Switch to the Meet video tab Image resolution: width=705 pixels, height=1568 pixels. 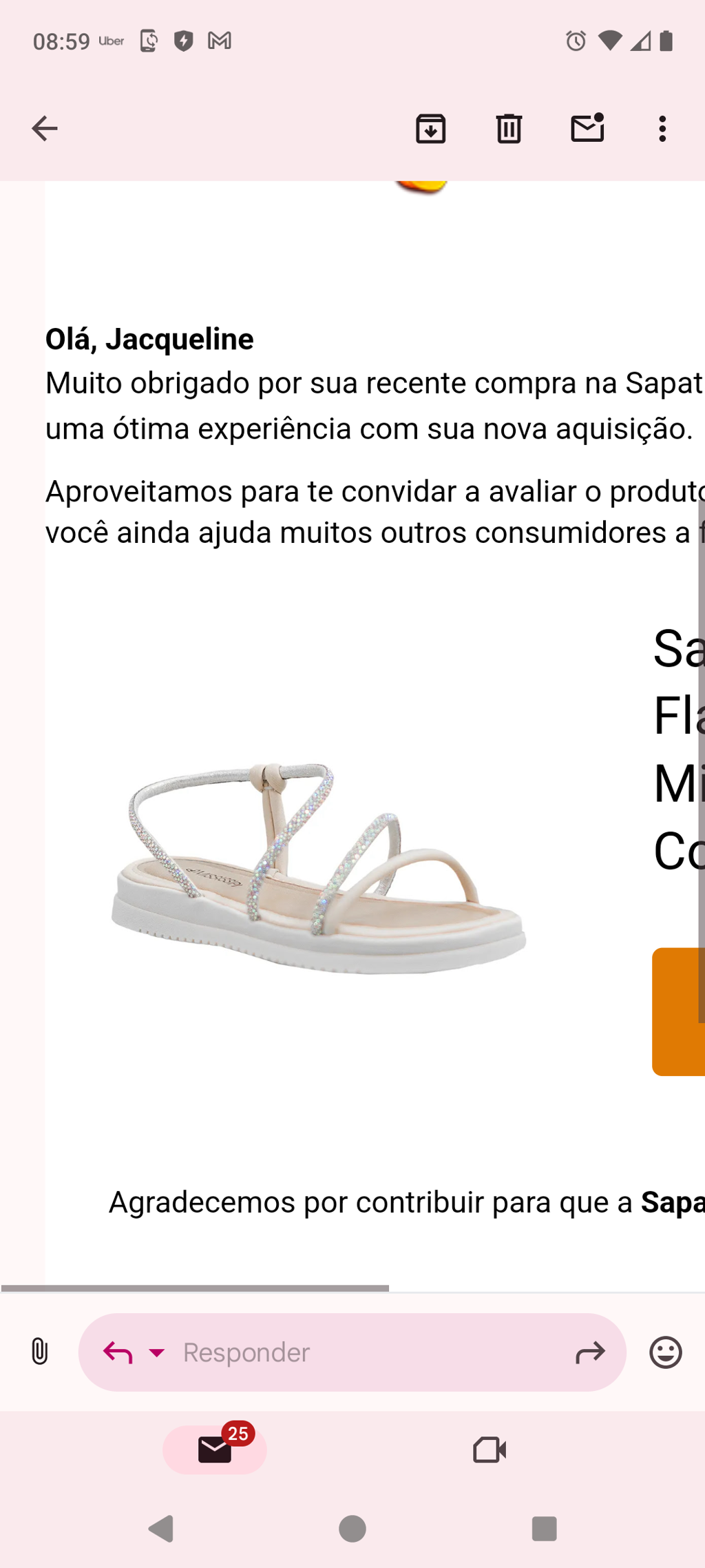(490, 1450)
